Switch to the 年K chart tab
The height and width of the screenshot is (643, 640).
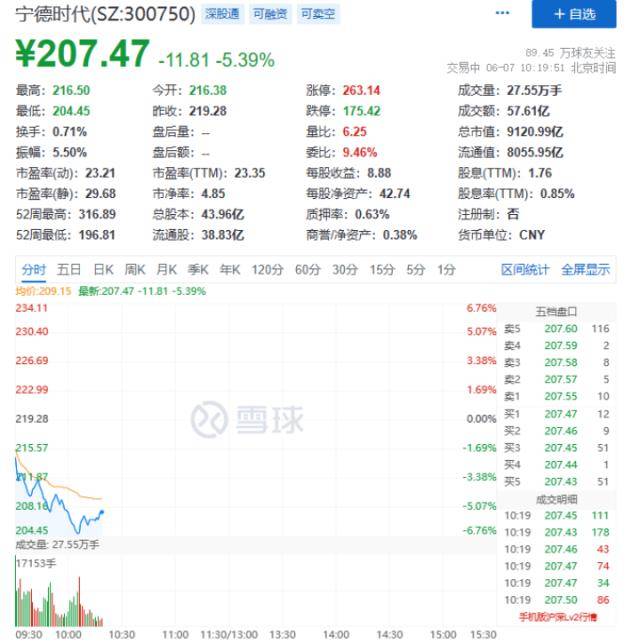[230, 269]
